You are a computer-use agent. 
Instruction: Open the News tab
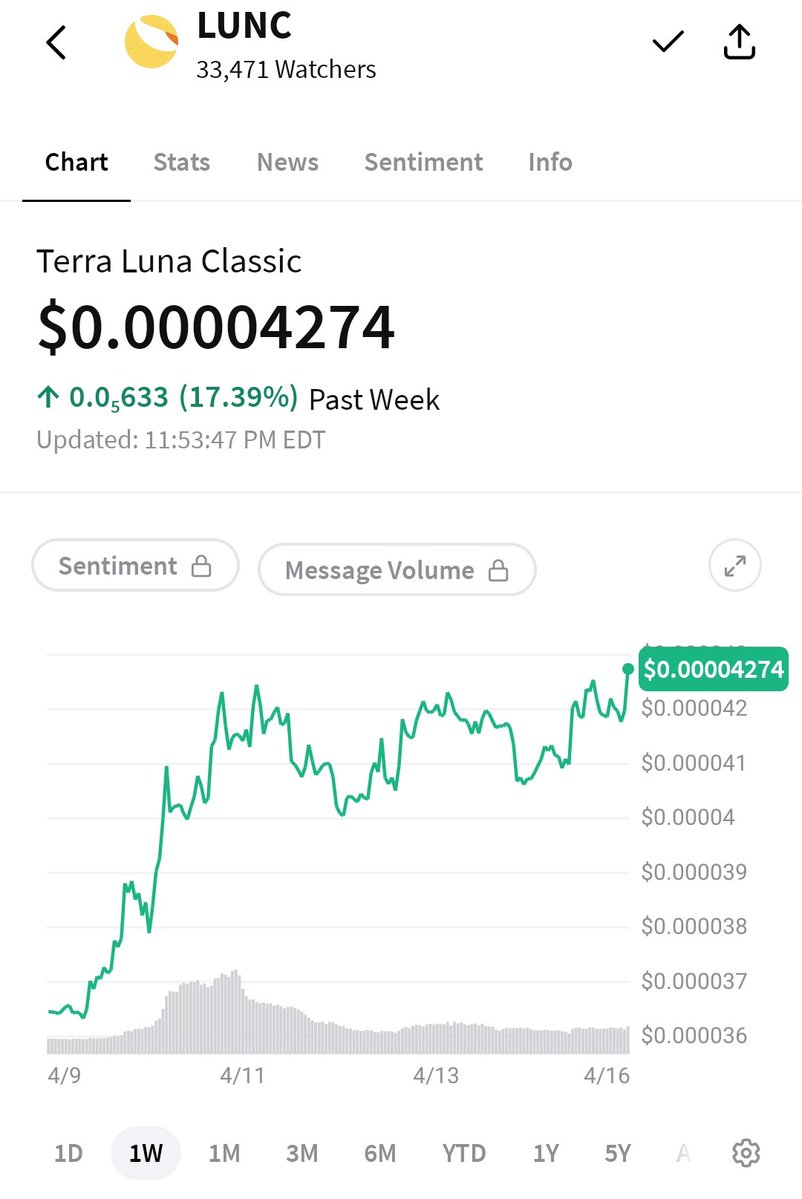coord(287,162)
